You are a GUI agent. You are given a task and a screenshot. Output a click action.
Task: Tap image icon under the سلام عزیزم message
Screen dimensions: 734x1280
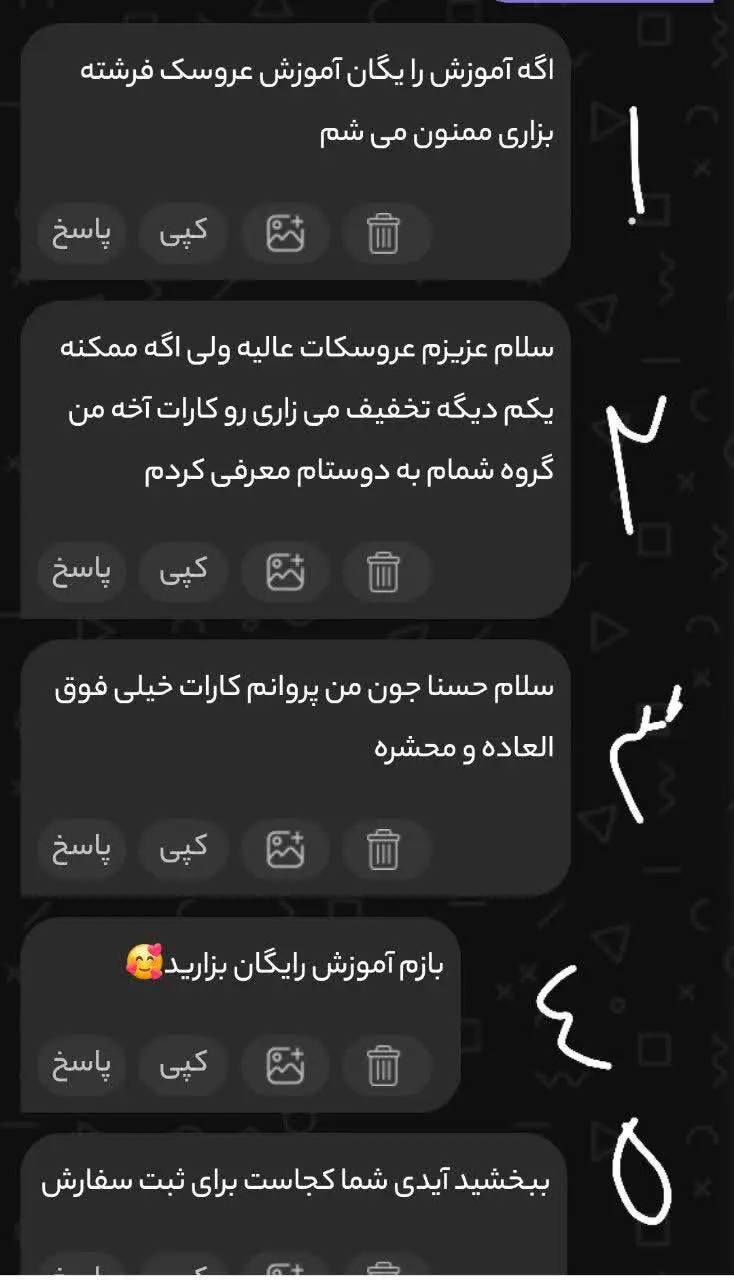pyautogui.click(x=285, y=572)
